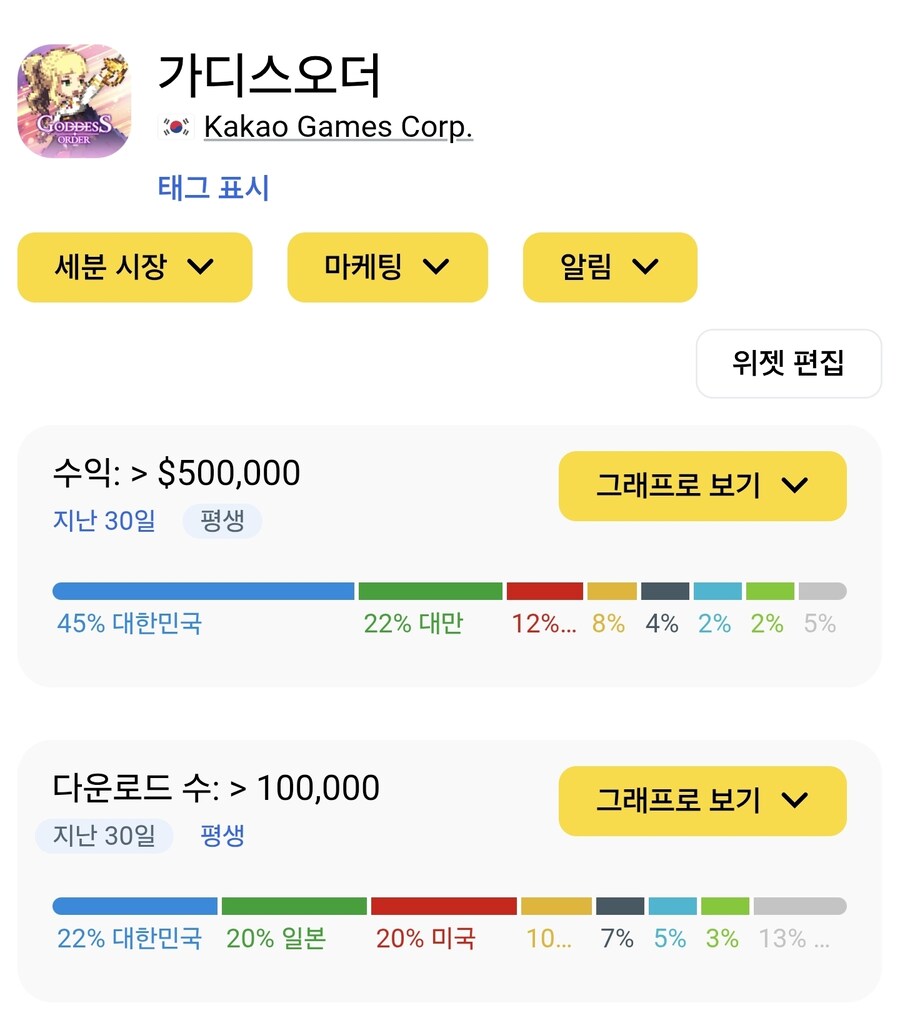Screen dimensions: 900x1033
Task: Open 그래프로 보기 in the revenue widget
Action: (702, 486)
